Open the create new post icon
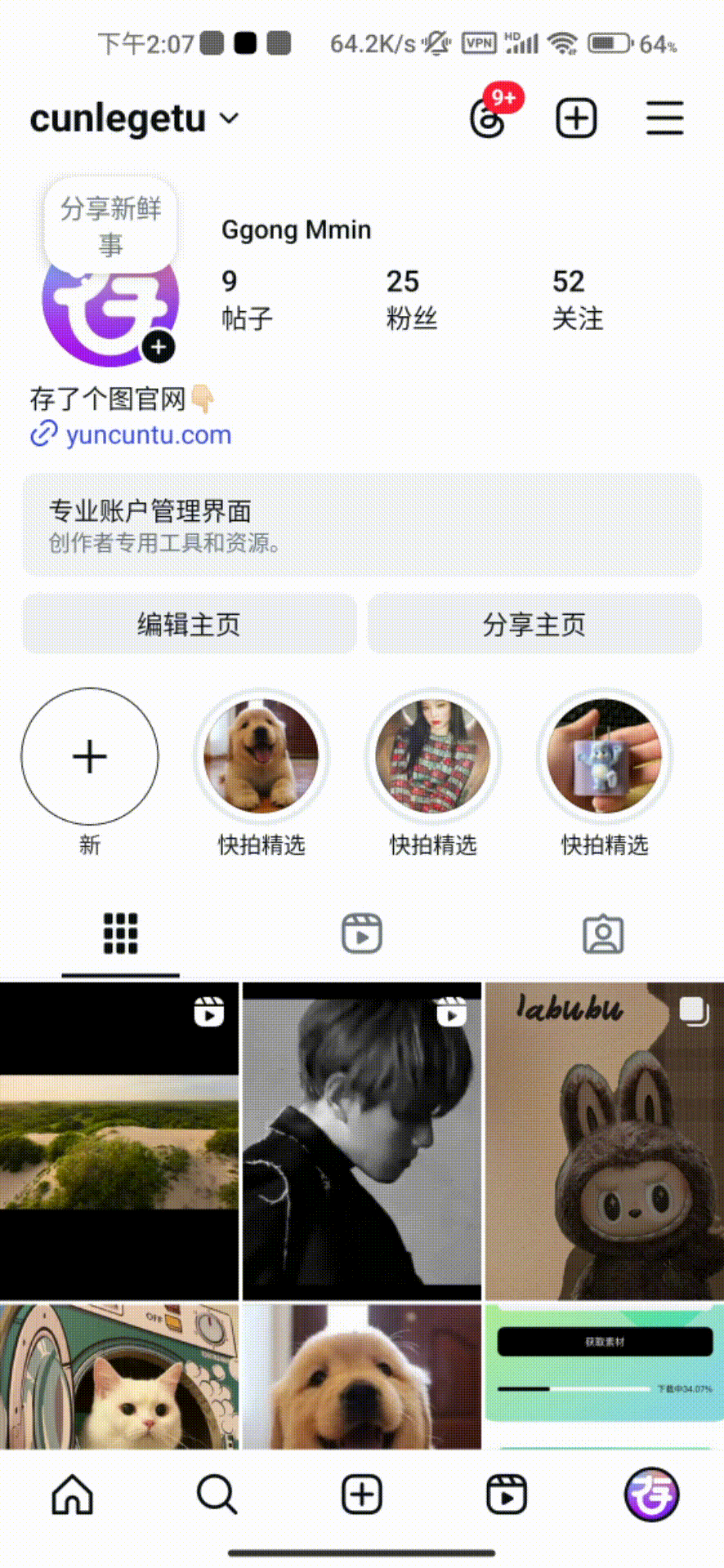Viewport: 724px width, 1568px height. [576, 119]
